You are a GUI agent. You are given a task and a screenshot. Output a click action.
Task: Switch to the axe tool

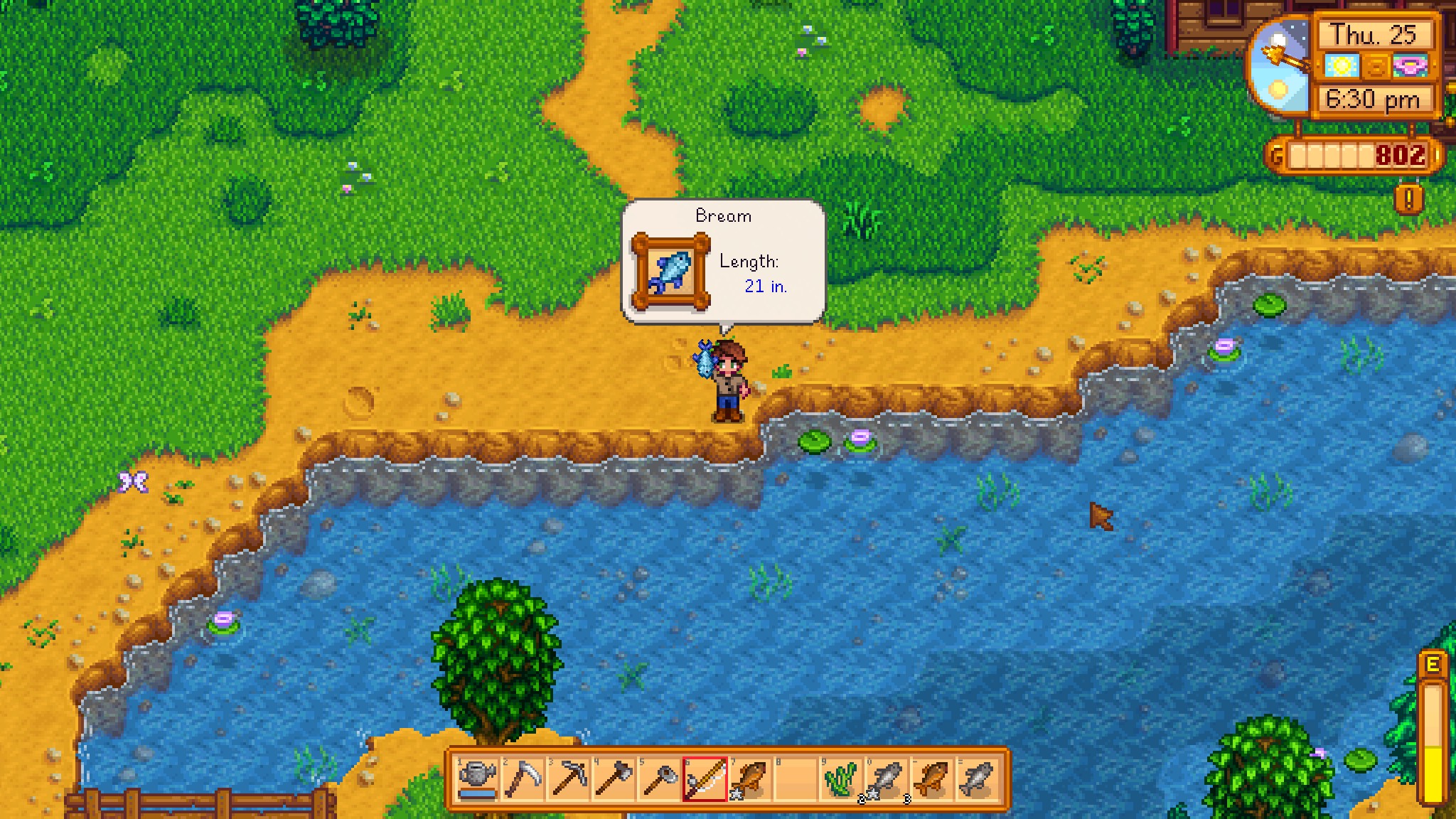pos(614,779)
